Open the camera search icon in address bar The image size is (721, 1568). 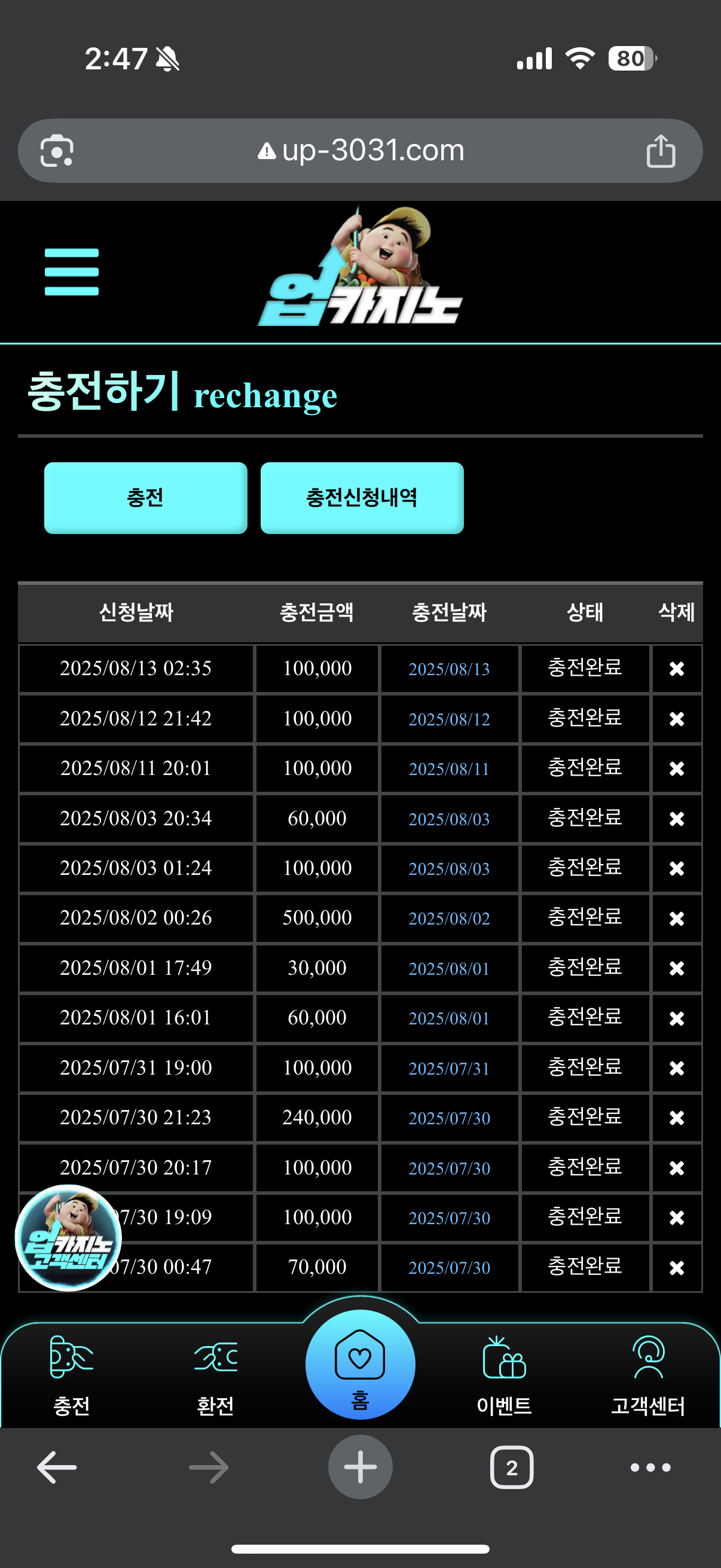pos(57,151)
